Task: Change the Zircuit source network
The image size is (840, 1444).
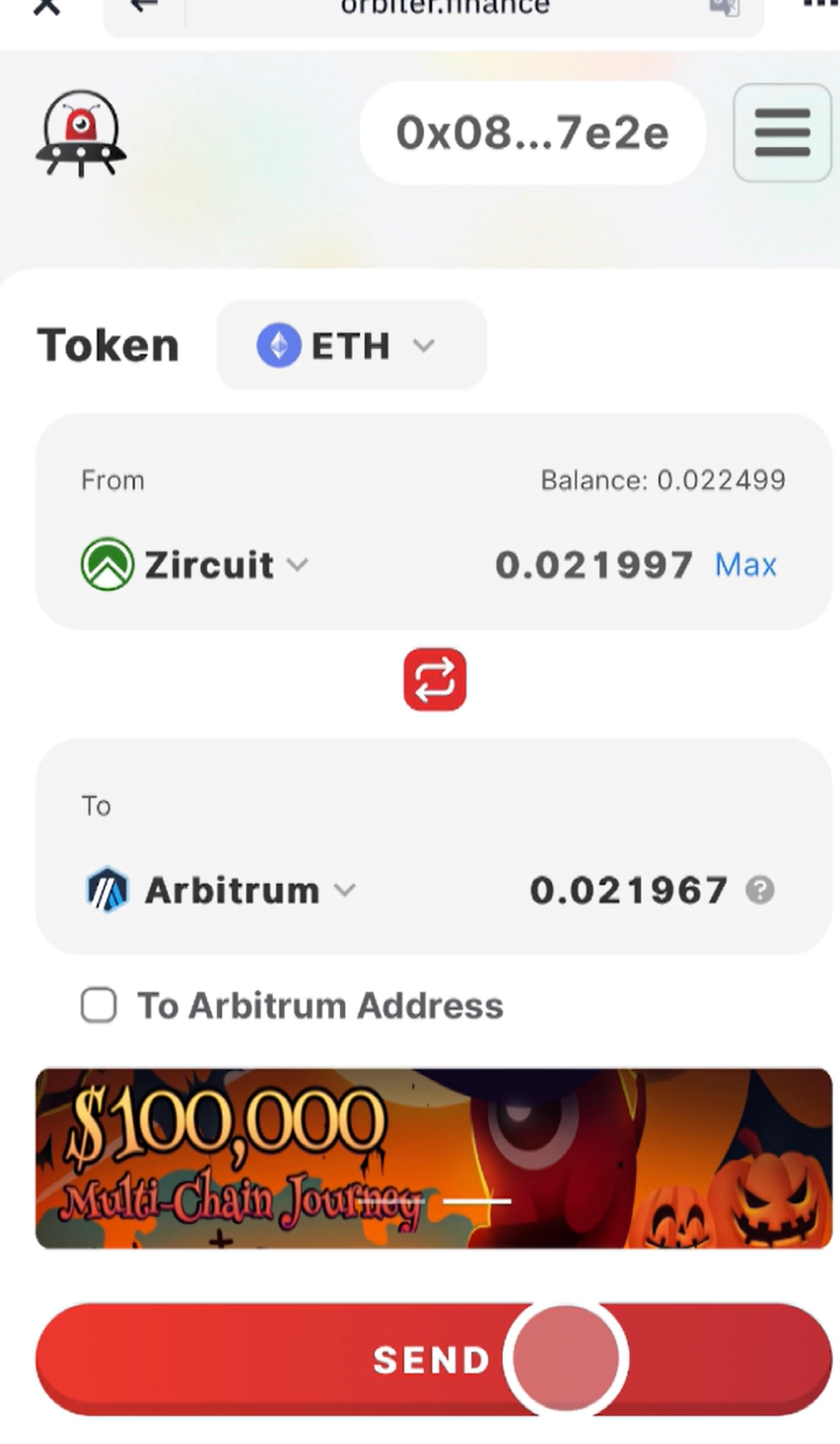Action: 195,565
